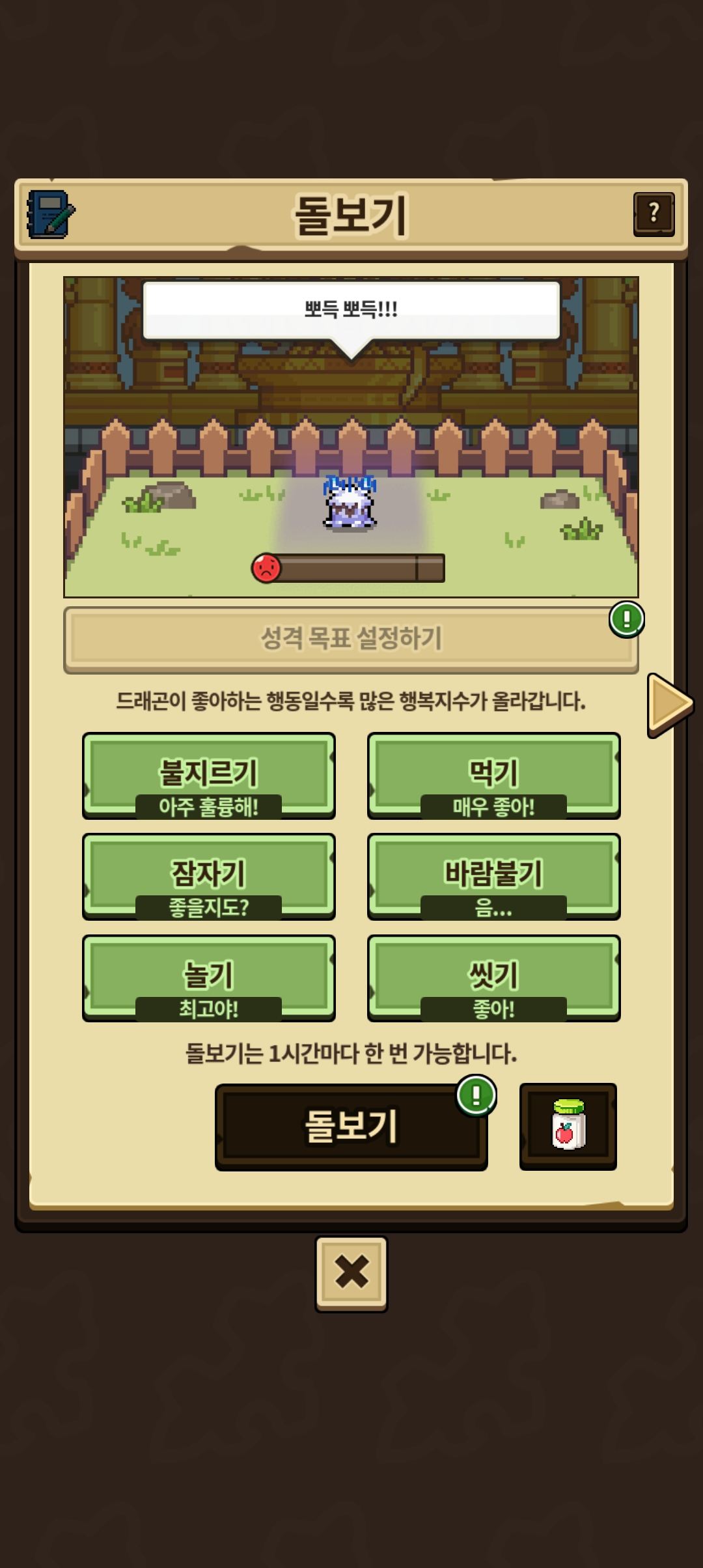This screenshot has height=1568, width=703.
Task: Open the notebook icon in the header
Action: 51,214
